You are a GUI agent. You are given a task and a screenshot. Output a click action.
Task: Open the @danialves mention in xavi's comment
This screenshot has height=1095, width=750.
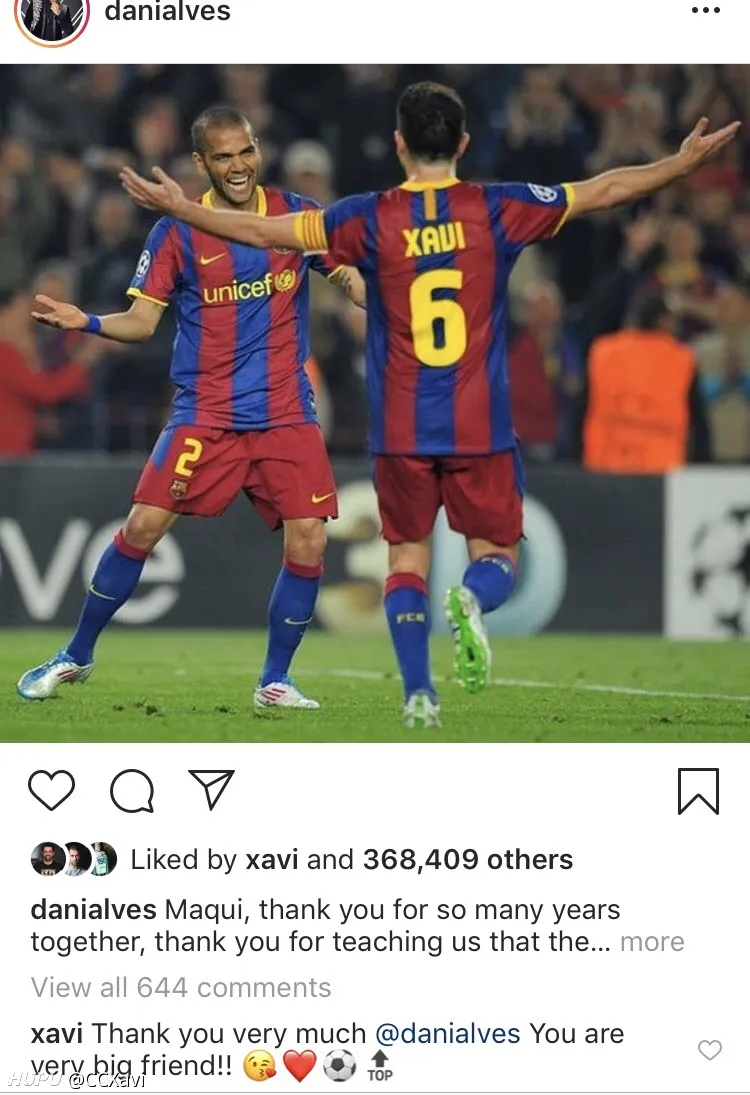coord(447,1033)
